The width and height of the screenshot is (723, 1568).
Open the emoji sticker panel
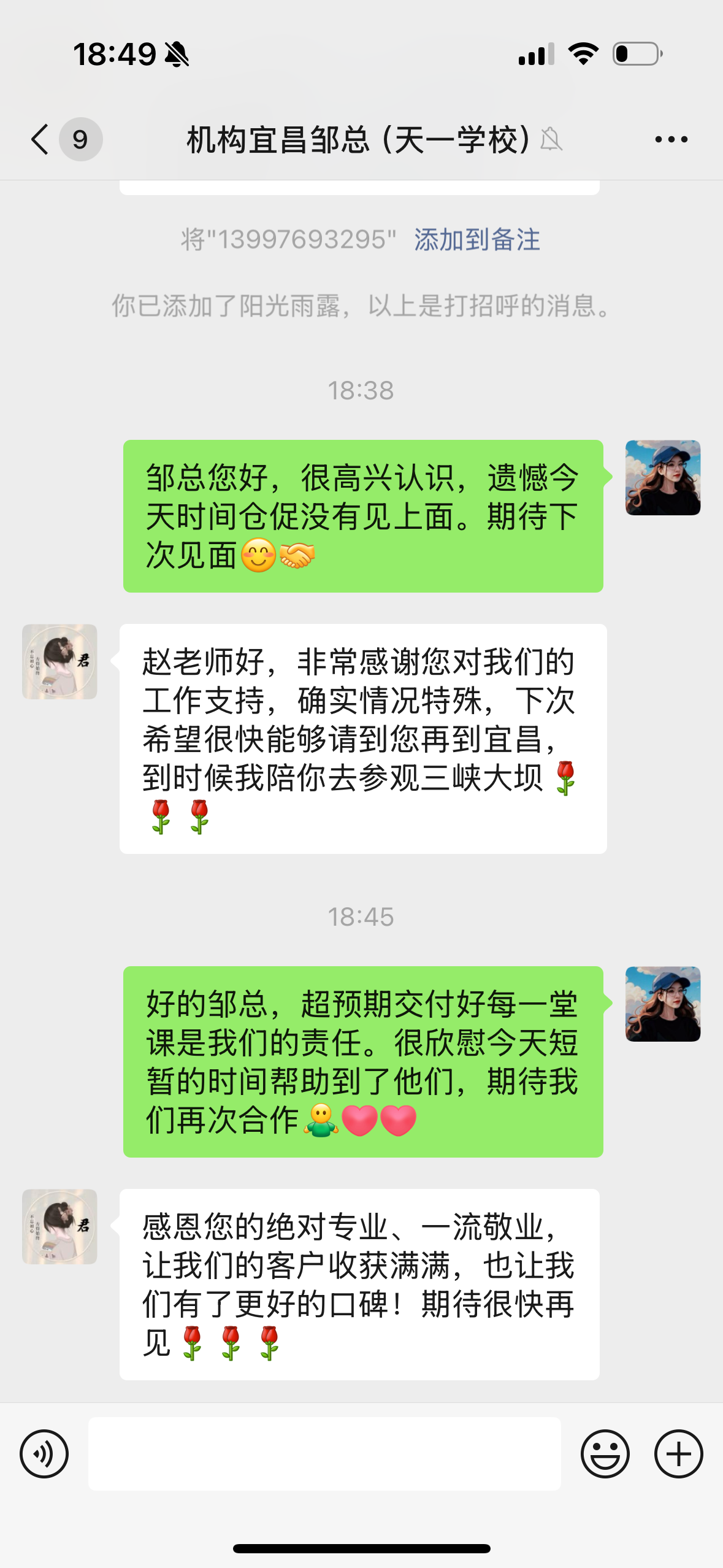[605, 1453]
